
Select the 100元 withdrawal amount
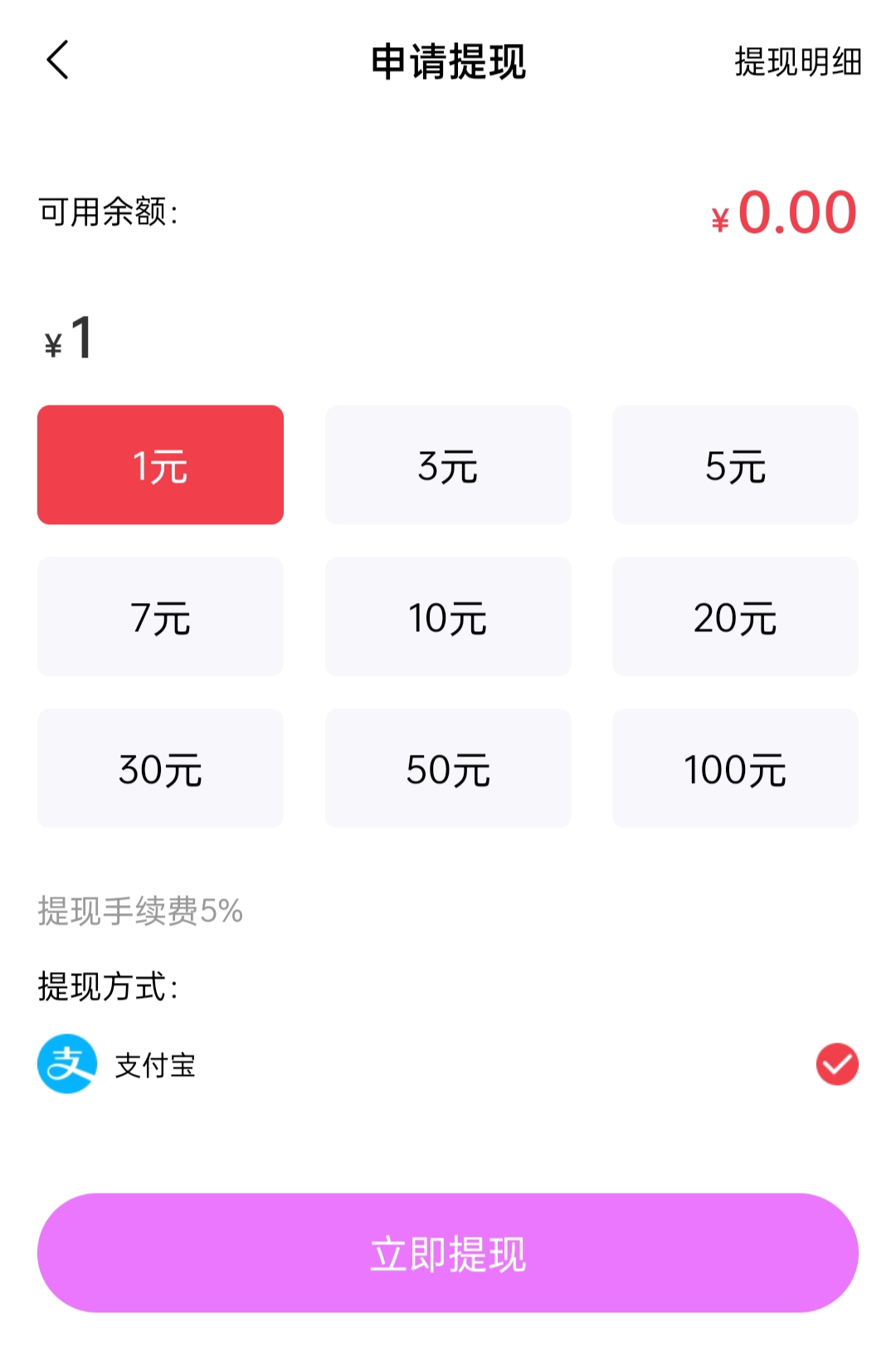(736, 768)
